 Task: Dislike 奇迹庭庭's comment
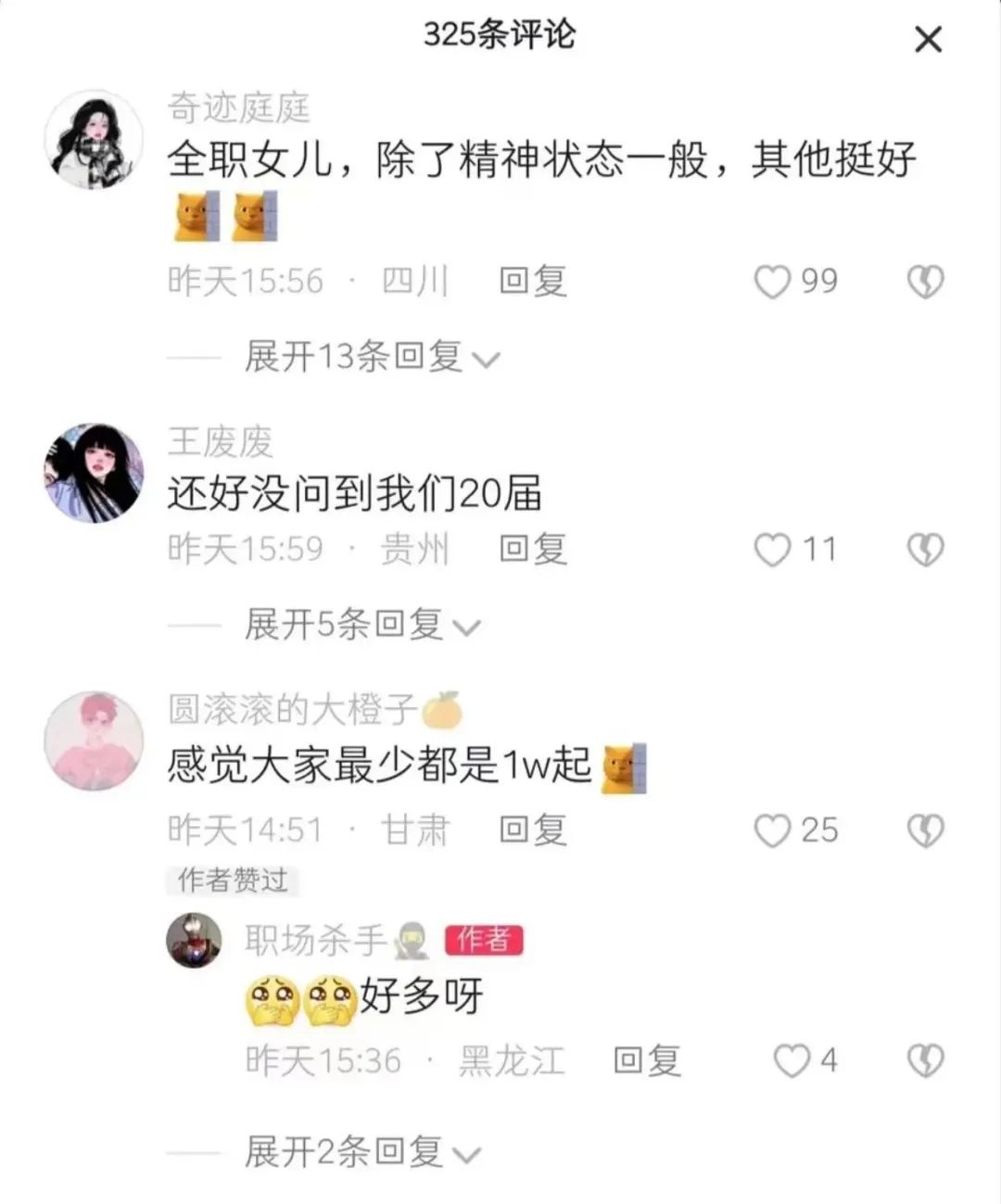924,282
